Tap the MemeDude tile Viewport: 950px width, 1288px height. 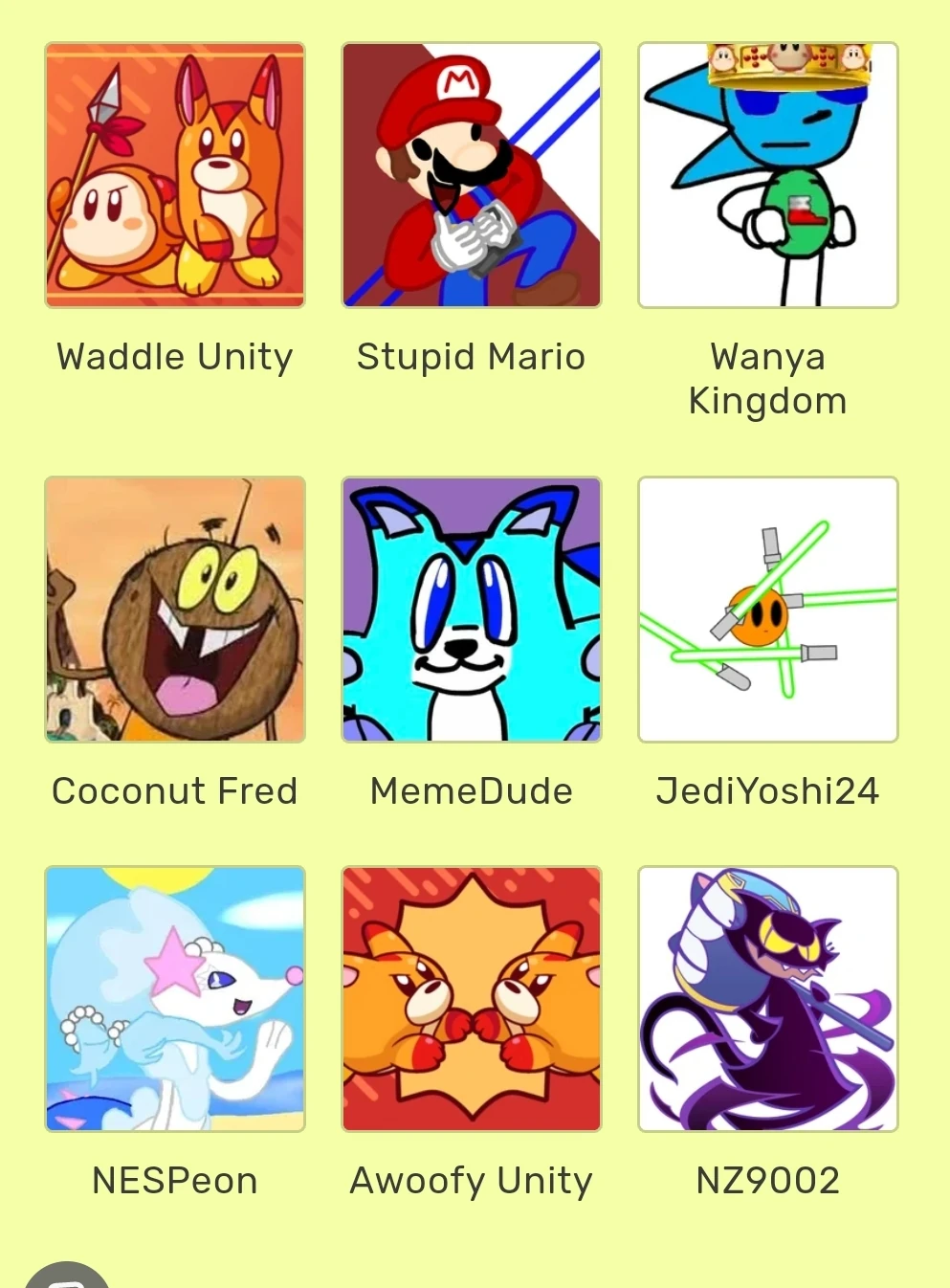[472, 610]
